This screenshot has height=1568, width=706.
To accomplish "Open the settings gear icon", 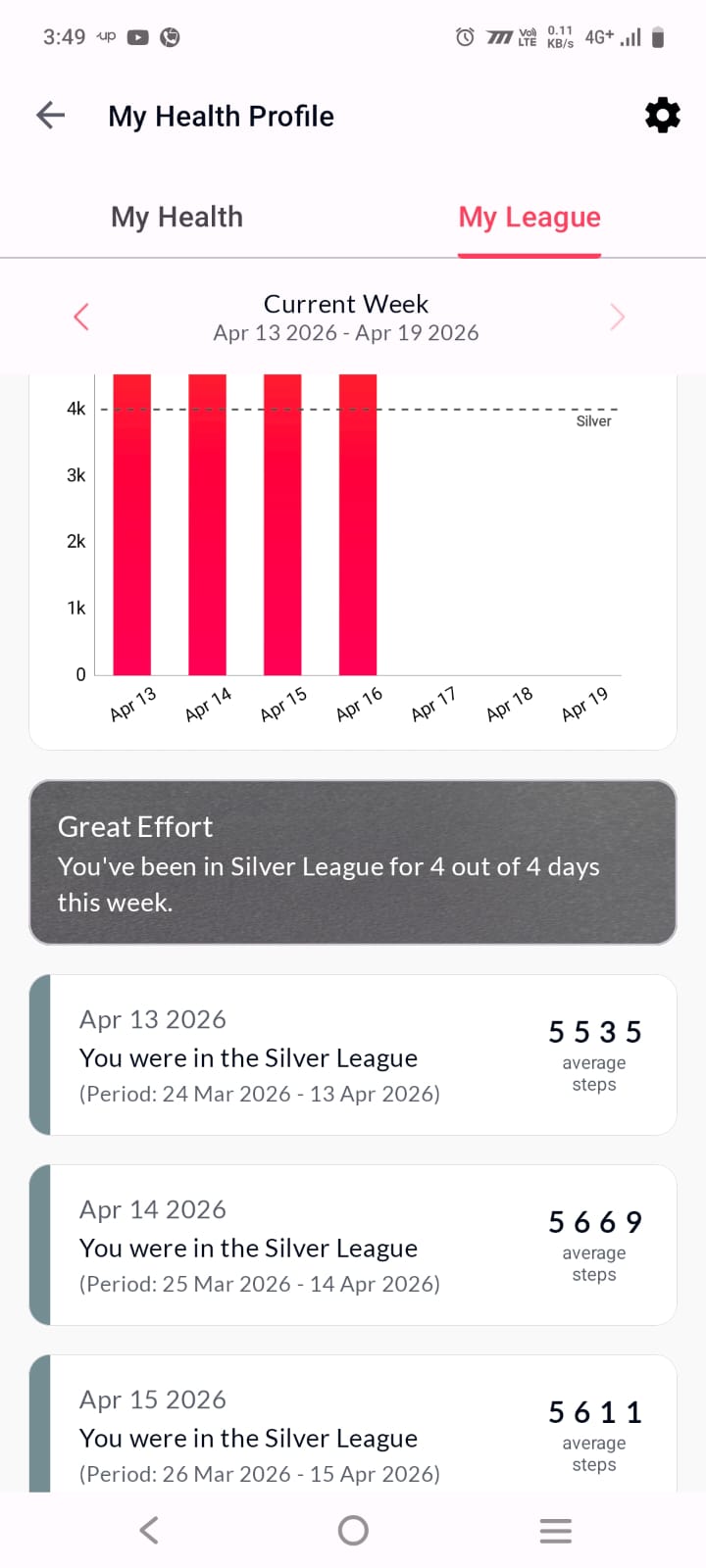I will [x=662, y=115].
